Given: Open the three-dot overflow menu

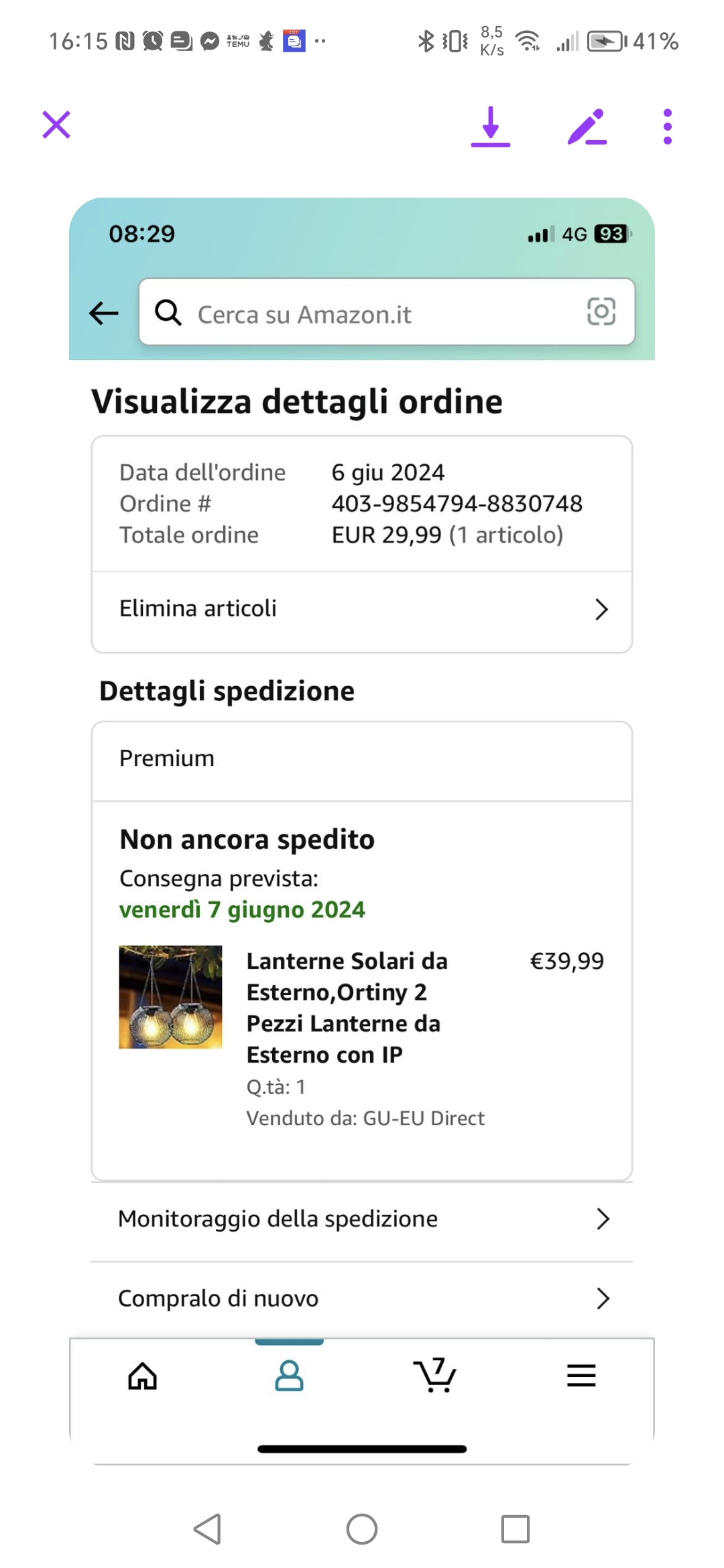Looking at the screenshot, I should 667,127.
